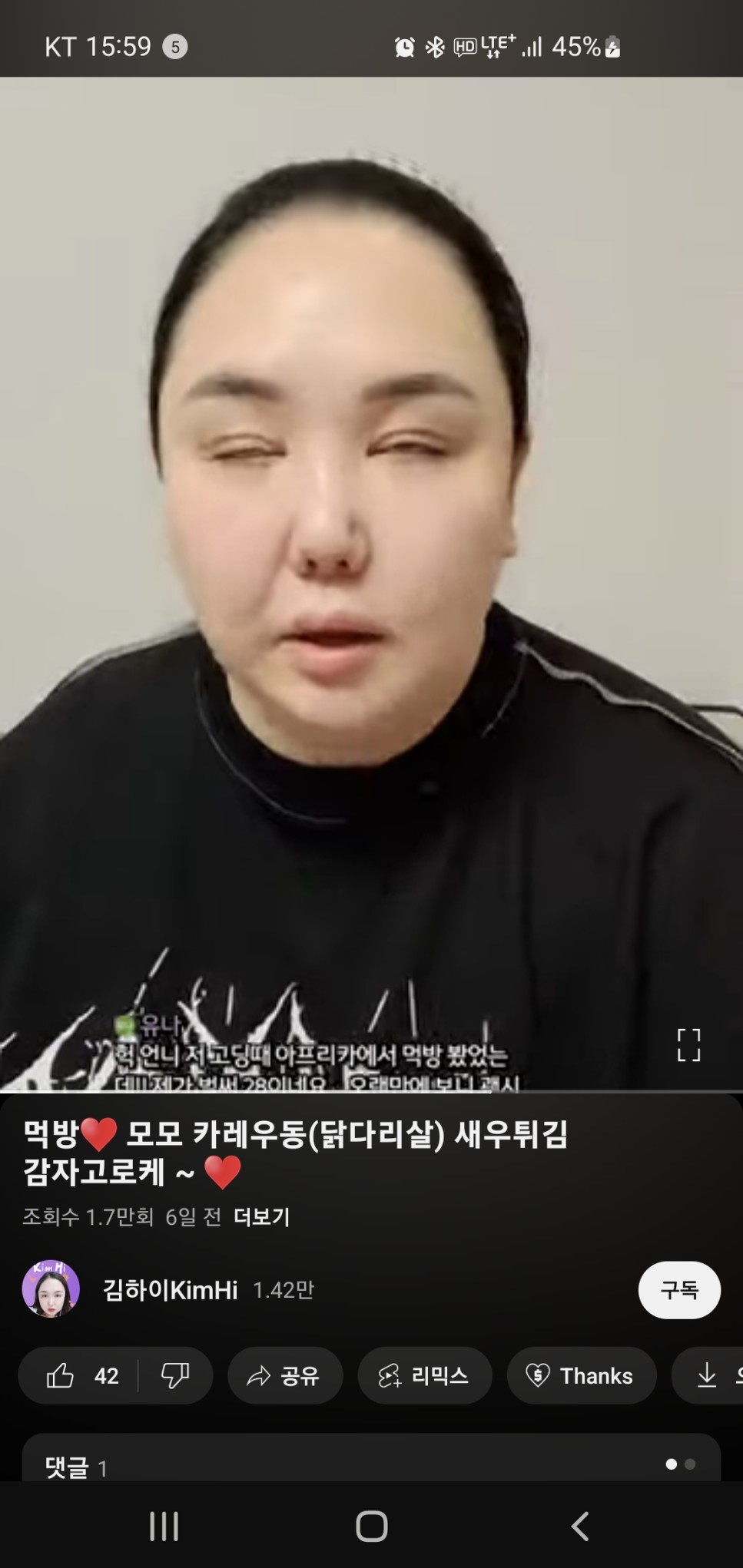
Task: Send a Thanks to the creator
Action: pos(581,1375)
